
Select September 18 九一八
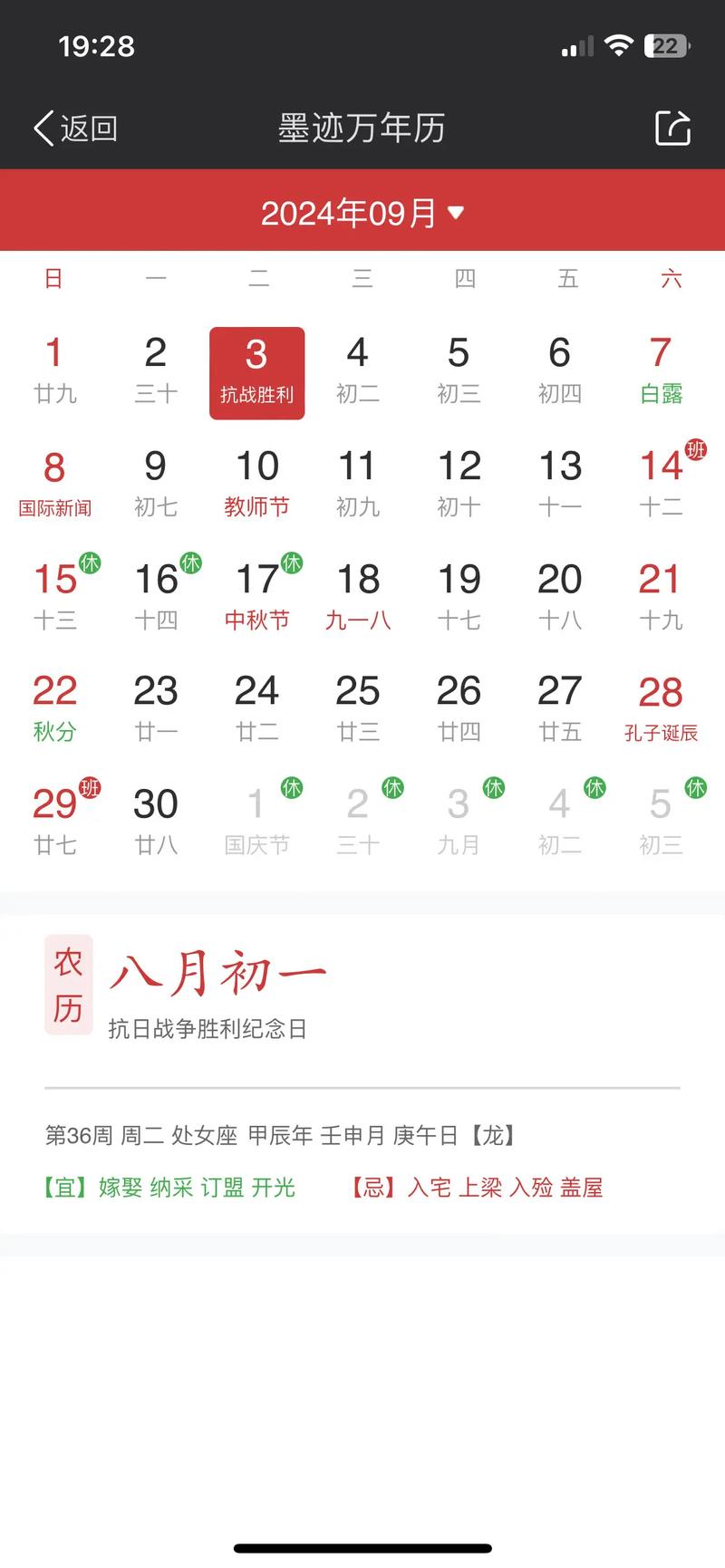[x=358, y=595]
